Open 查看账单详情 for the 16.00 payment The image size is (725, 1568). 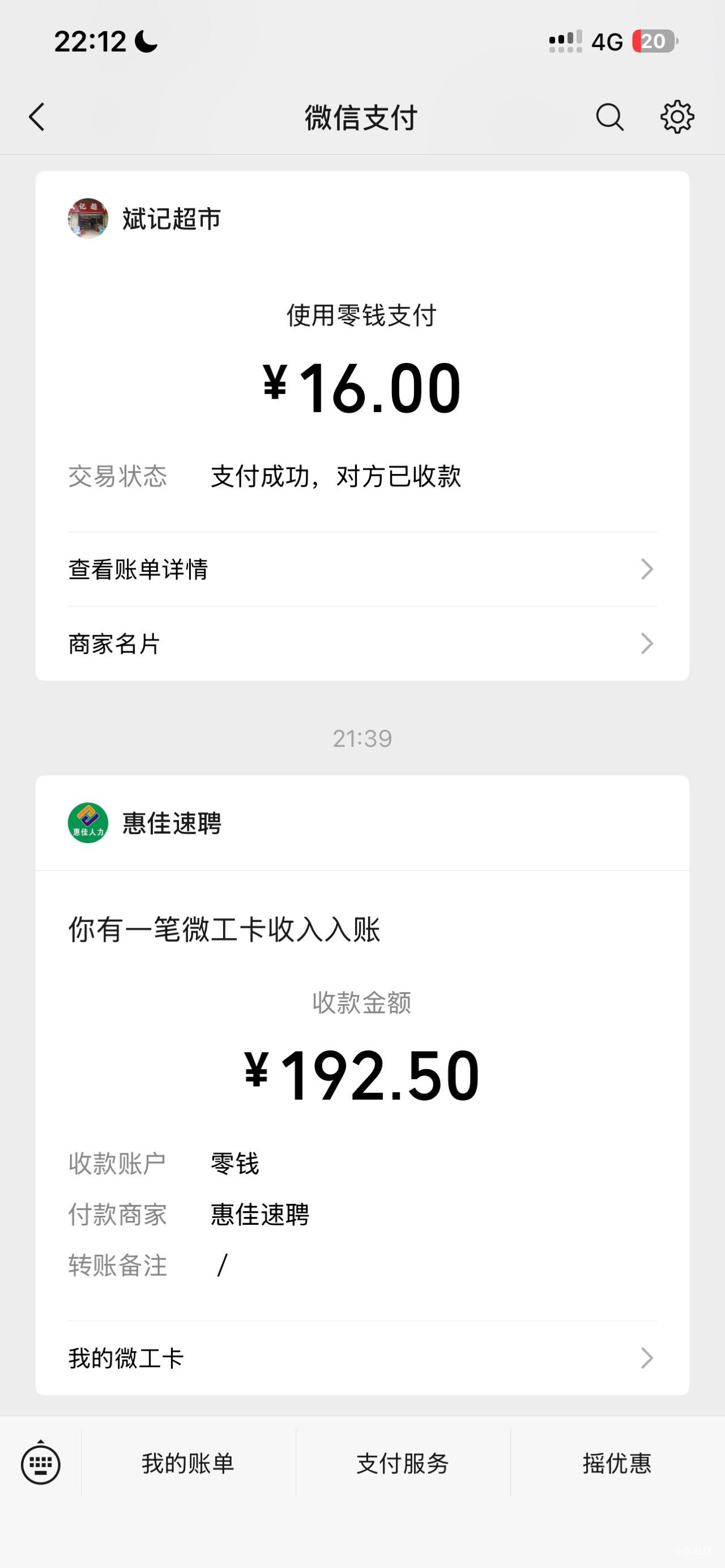tap(362, 570)
